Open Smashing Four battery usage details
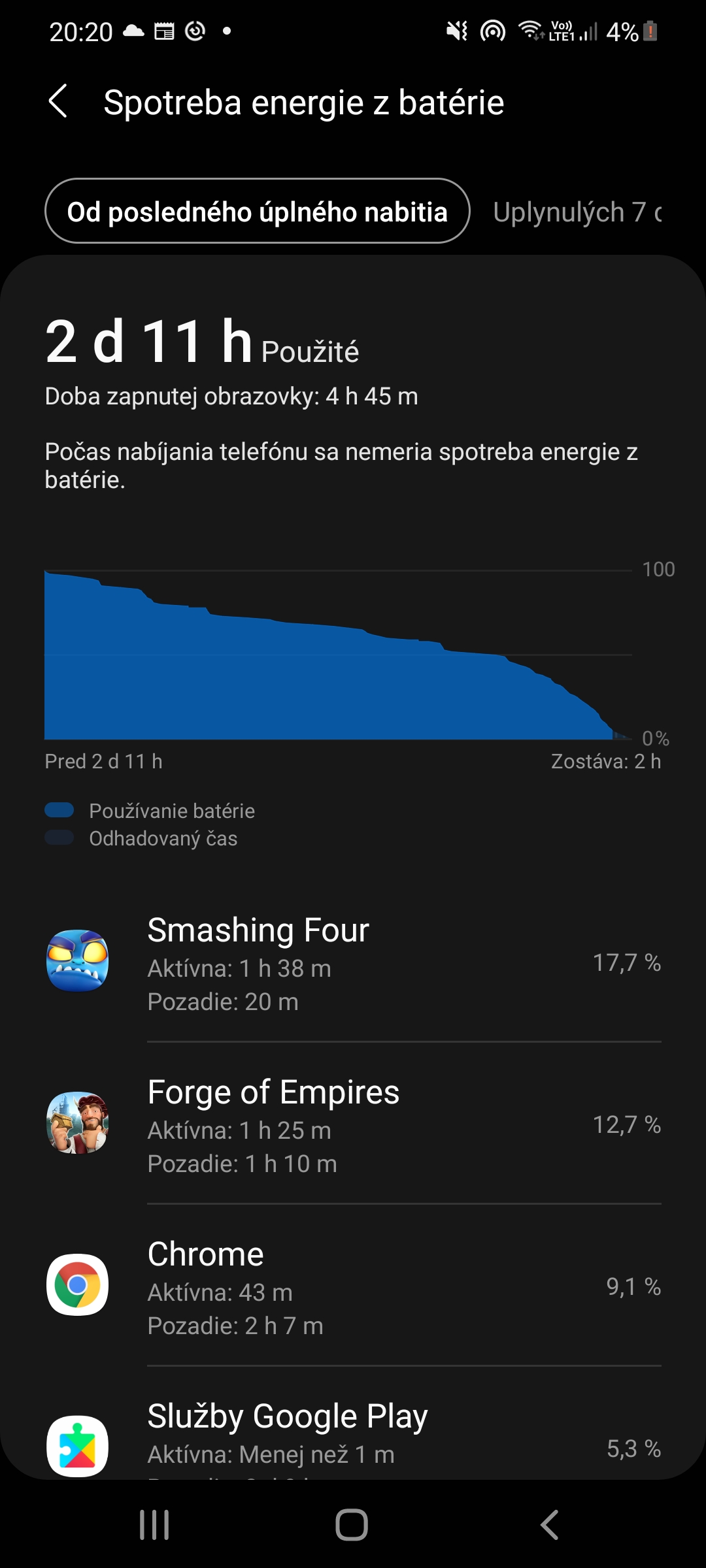The height and width of the screenshot is (1568, 706). click(x=353, y=962)
